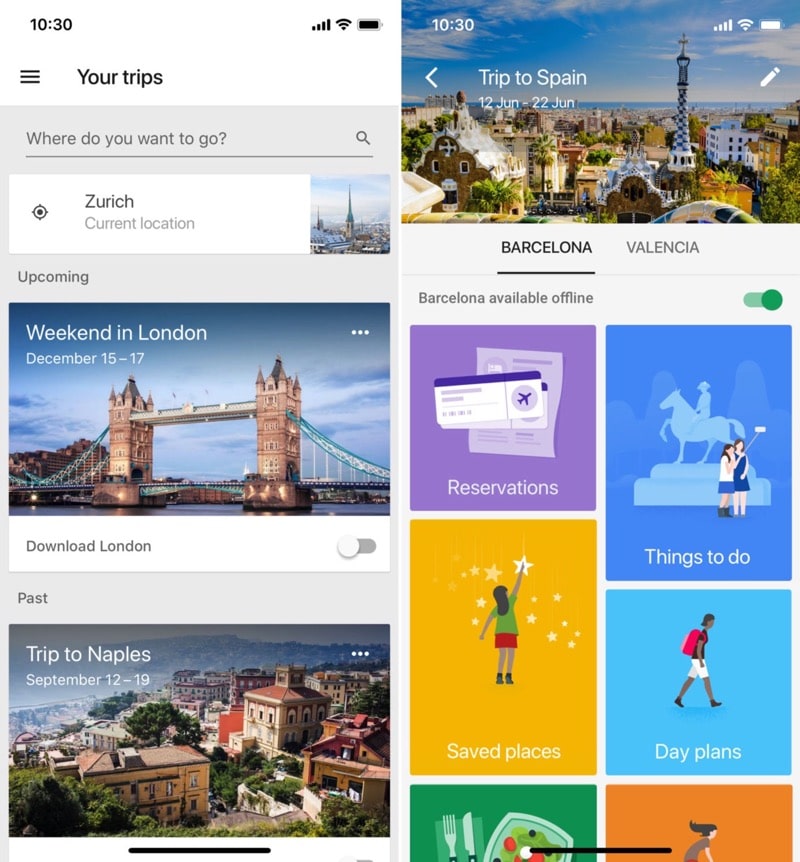Switch to the Valencia tab

[662, 247]
